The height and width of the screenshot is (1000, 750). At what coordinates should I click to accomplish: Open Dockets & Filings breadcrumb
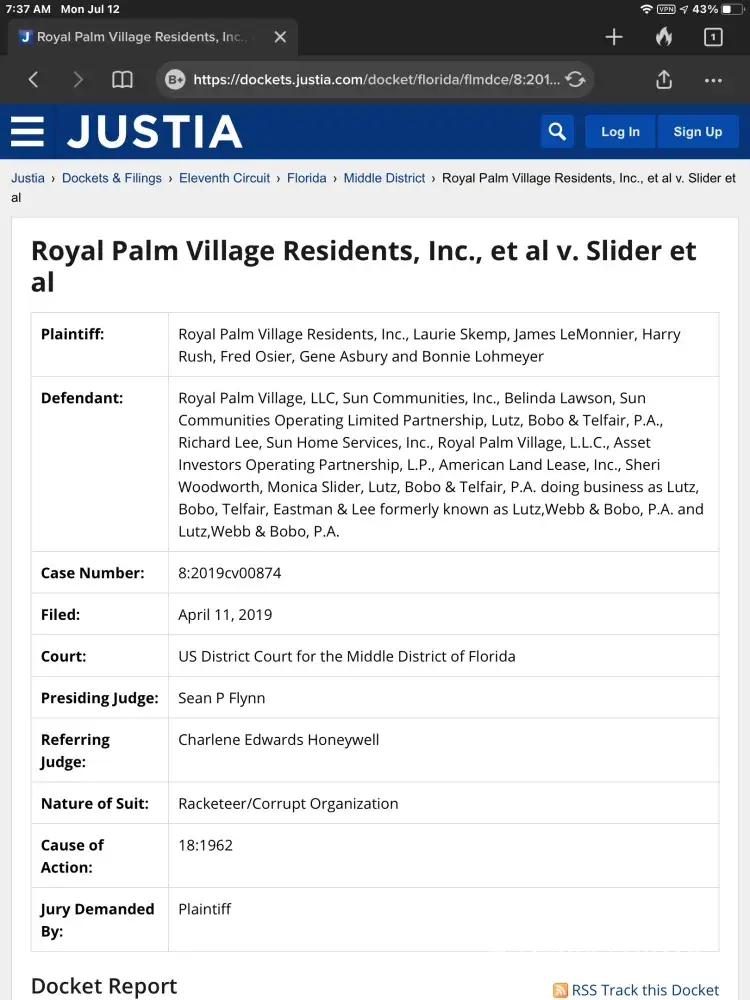(x=111, y=178)
